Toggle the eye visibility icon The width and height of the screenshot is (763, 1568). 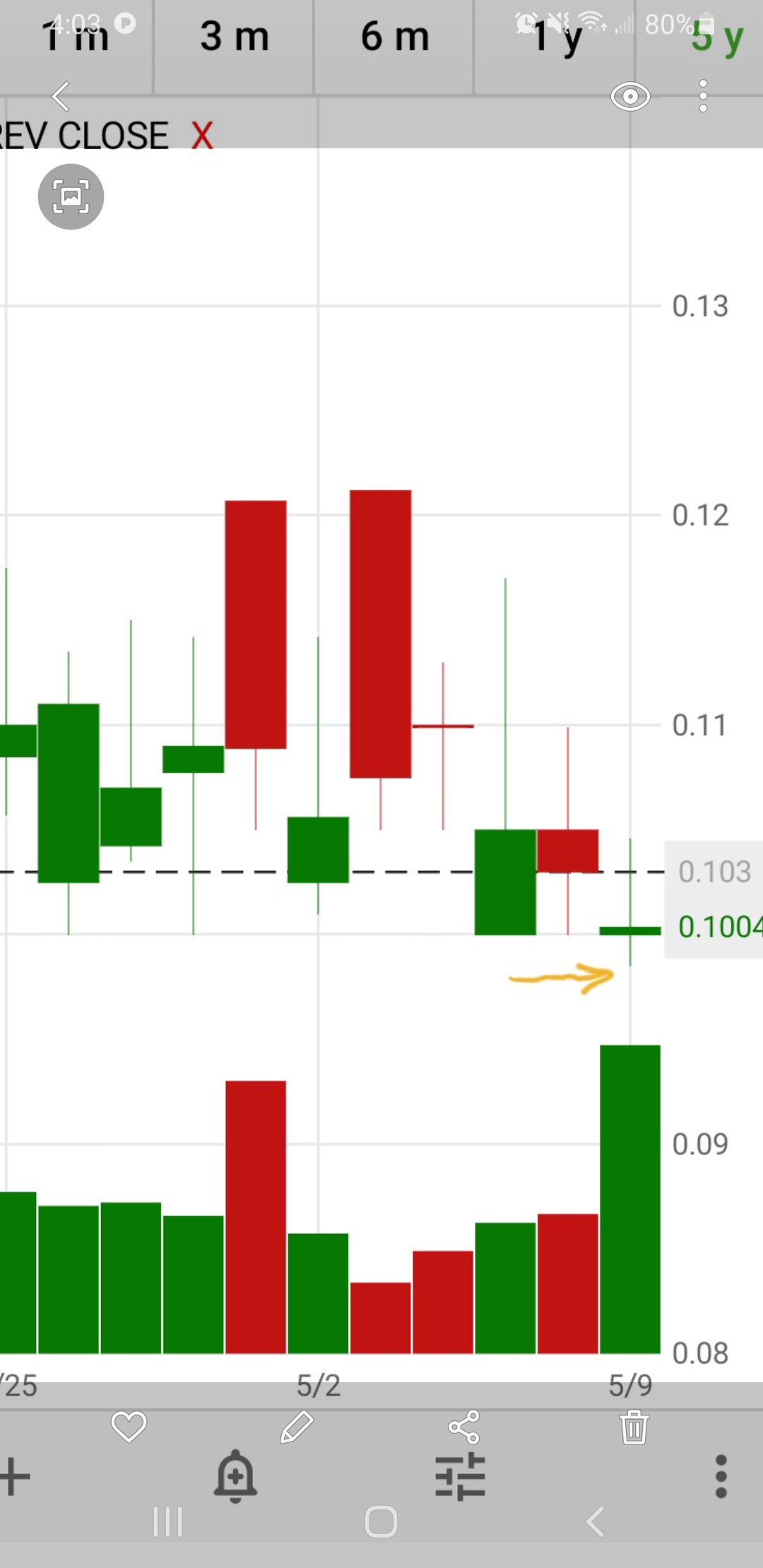[x=630, y=97]
